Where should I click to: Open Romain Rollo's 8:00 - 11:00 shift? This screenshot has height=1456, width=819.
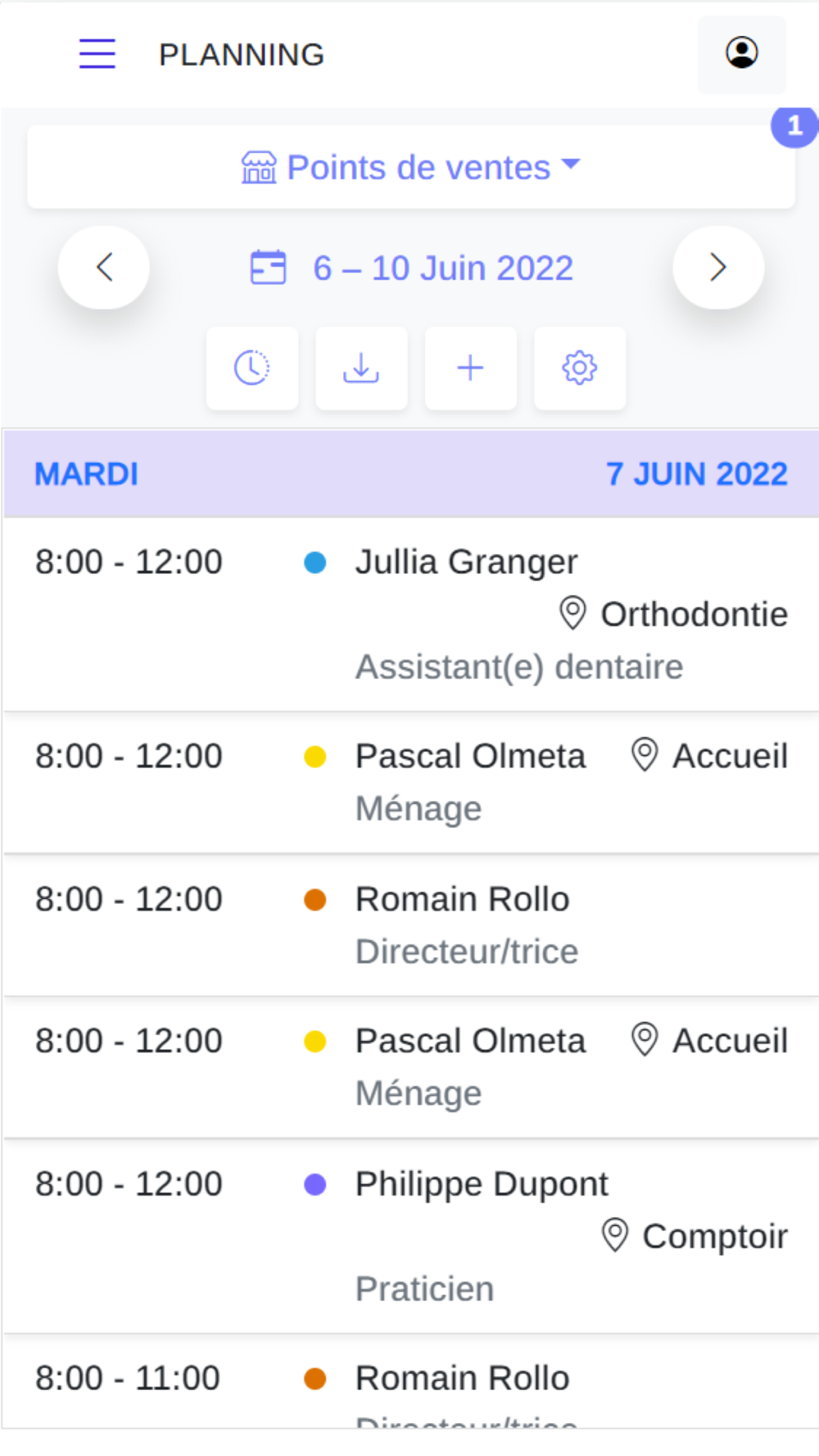[411, 1381]
